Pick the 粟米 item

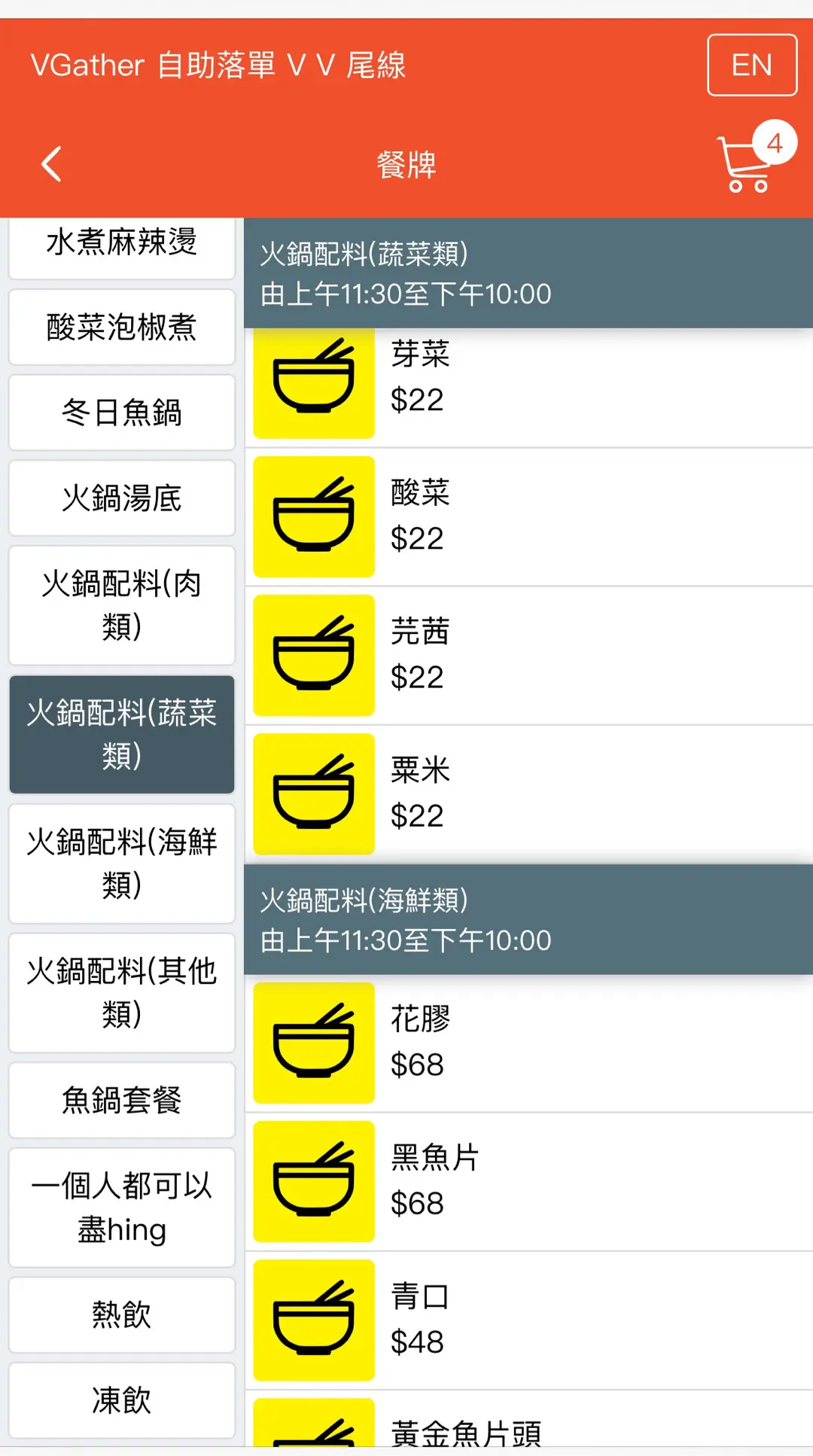coord(528,793)
